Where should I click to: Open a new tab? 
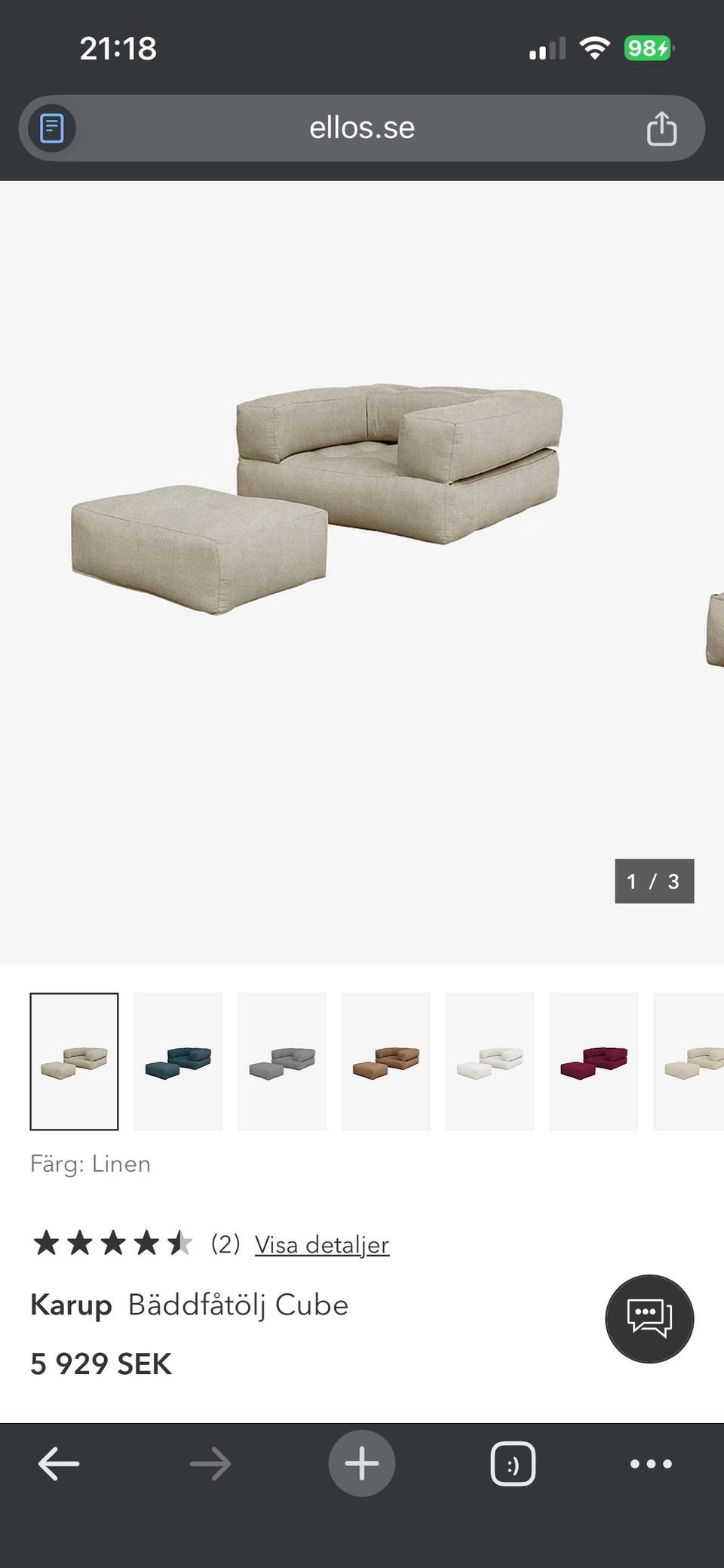coord(362,1463)
